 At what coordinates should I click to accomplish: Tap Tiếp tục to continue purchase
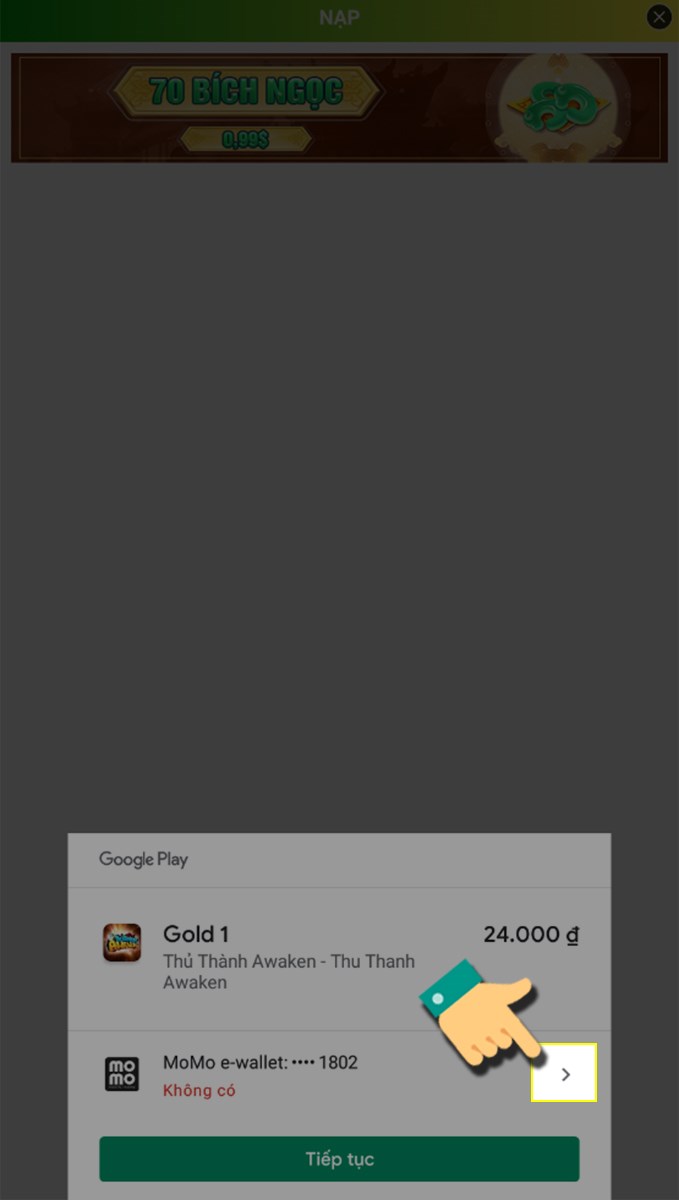click(339, 1159)
